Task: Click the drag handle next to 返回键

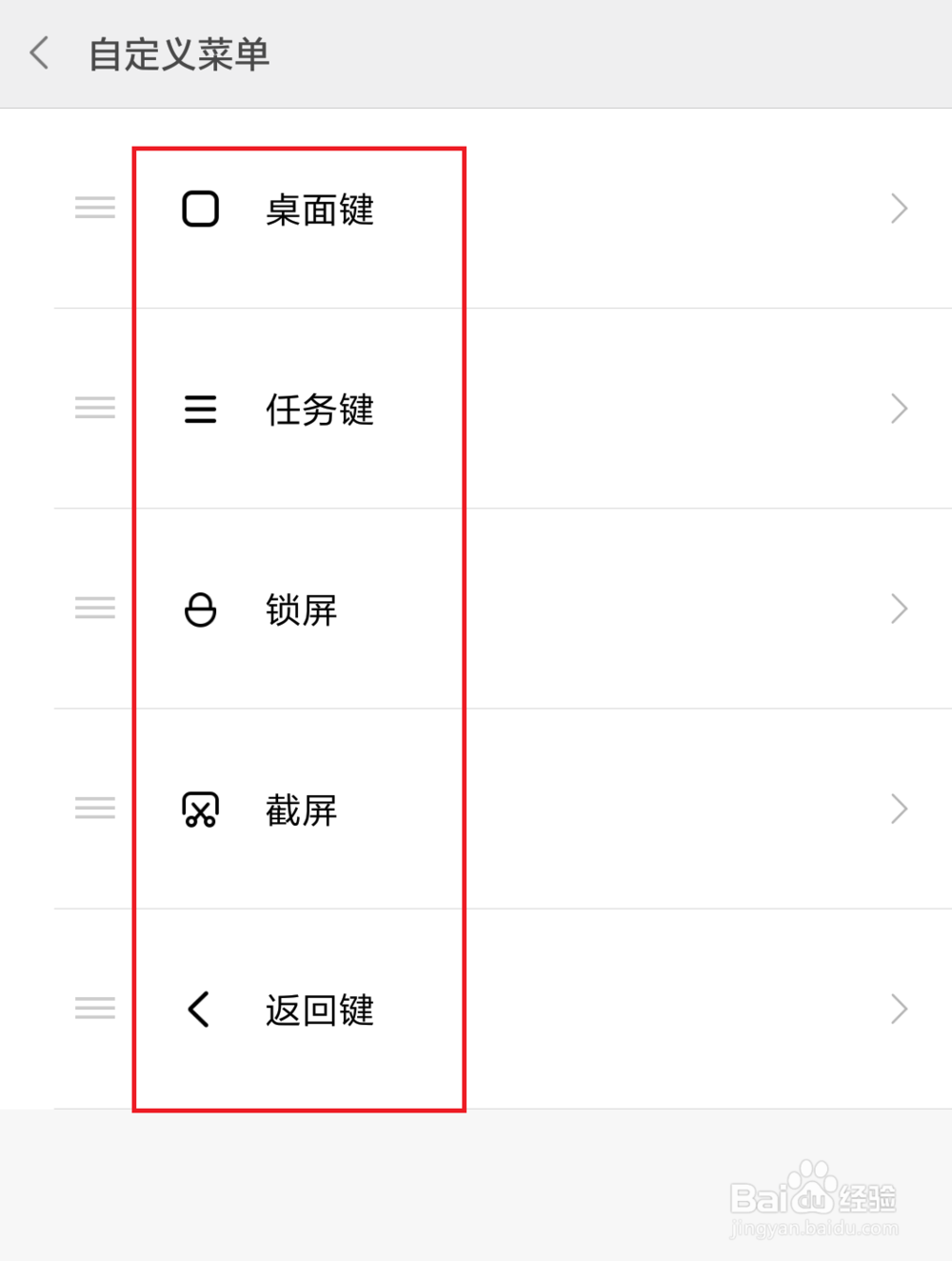Action: (94, 1009)
